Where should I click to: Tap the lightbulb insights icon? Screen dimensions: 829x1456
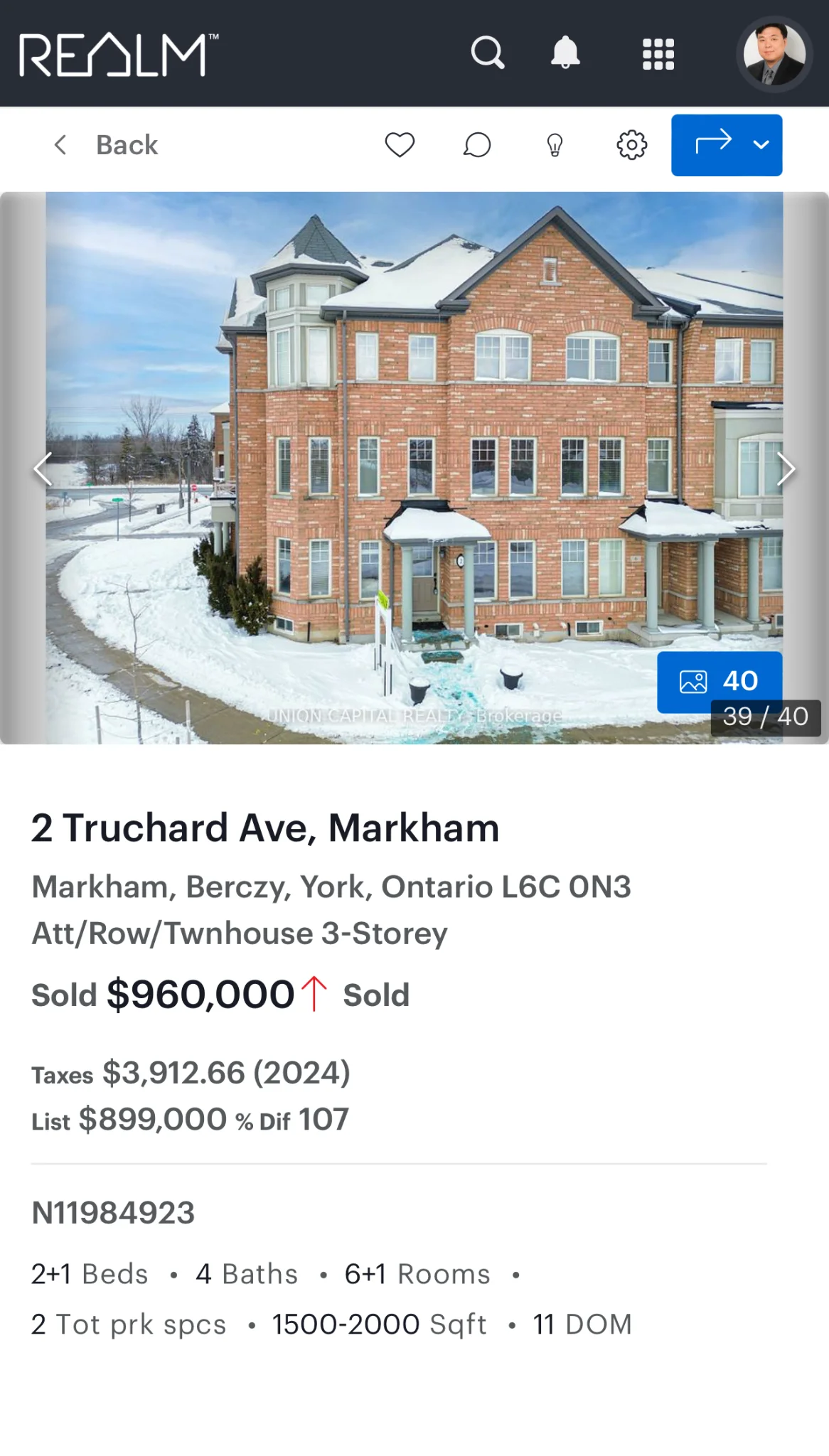(x=555, y=145)
